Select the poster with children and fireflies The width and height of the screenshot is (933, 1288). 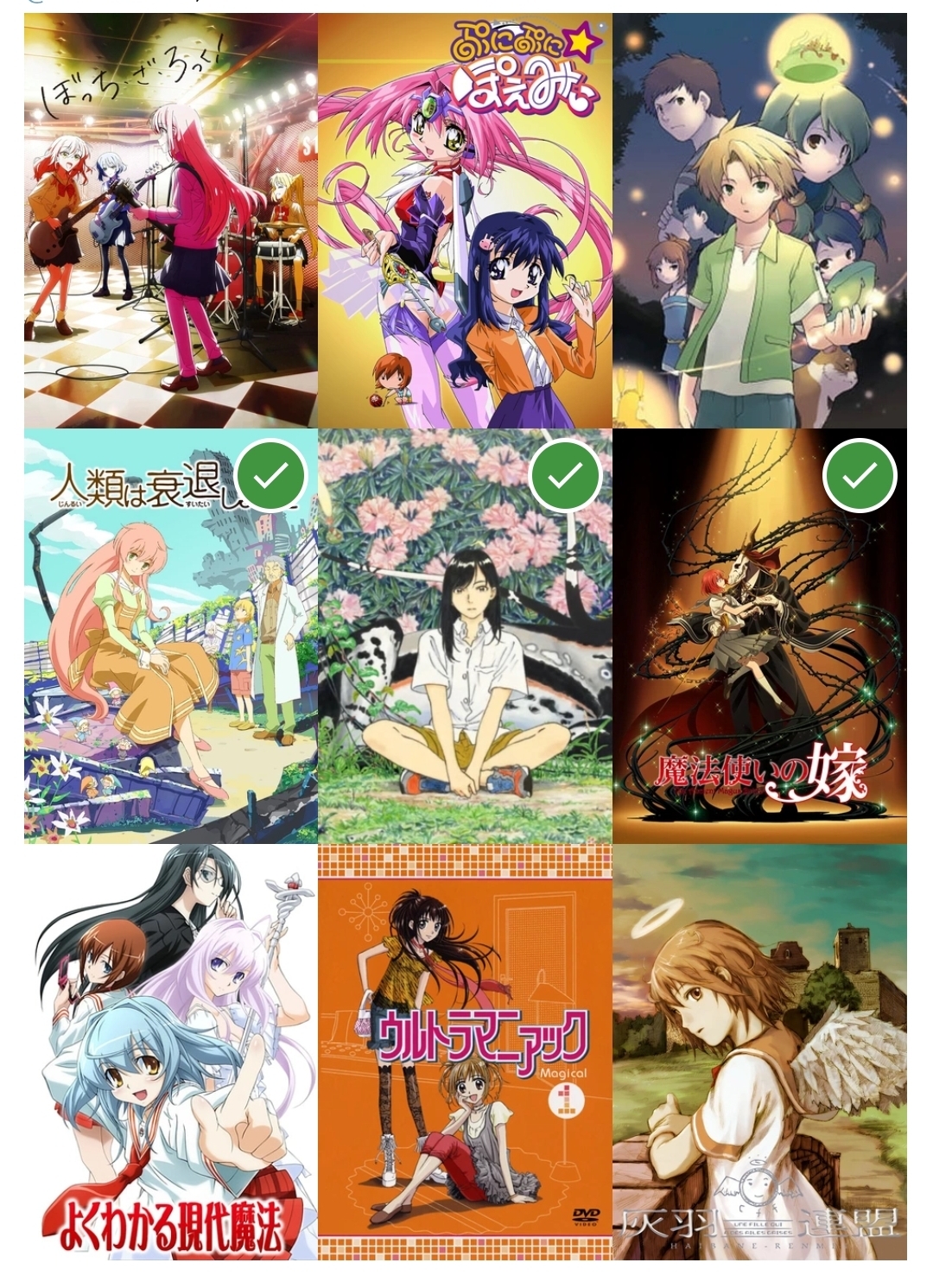(x=759, y=221)
